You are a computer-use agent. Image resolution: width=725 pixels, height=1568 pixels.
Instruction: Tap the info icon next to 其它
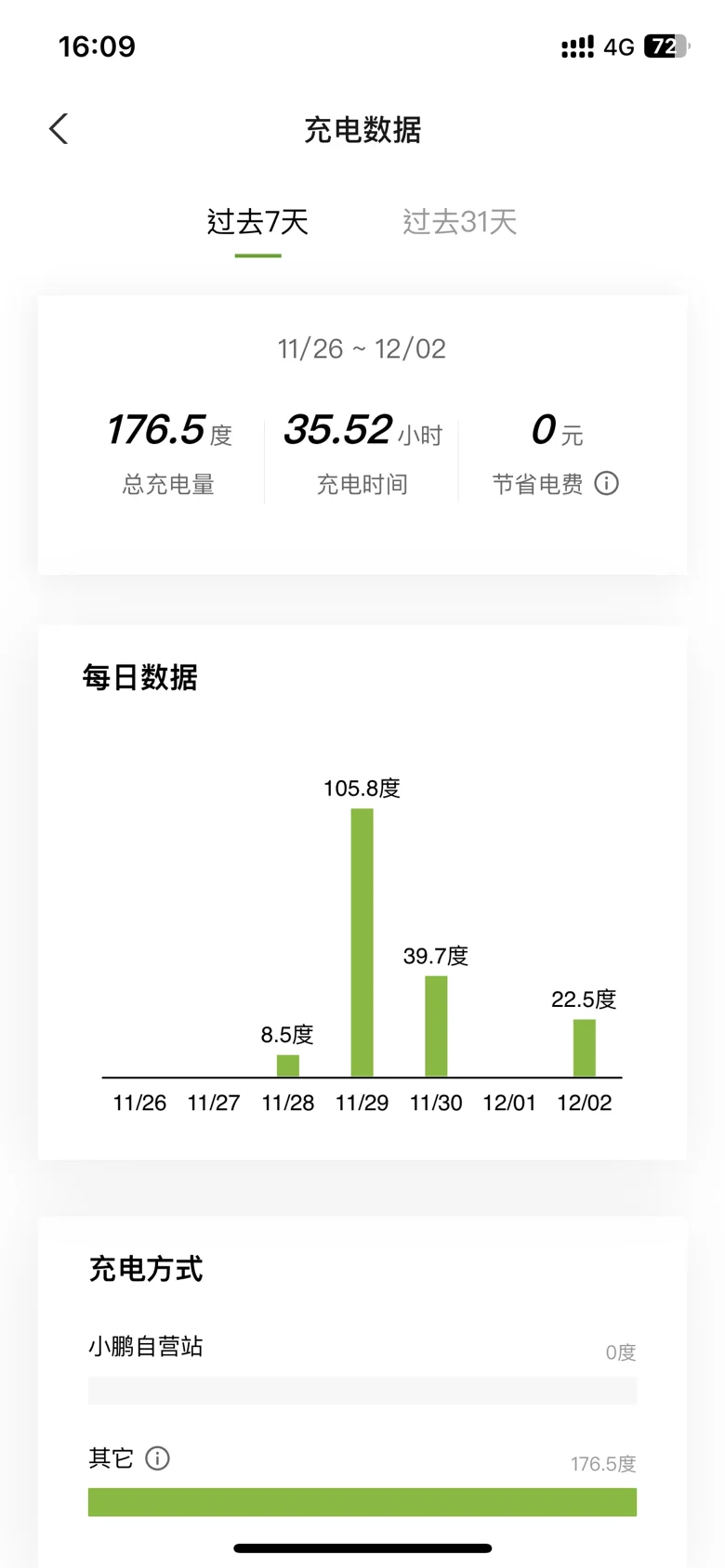pos(158,1458)
